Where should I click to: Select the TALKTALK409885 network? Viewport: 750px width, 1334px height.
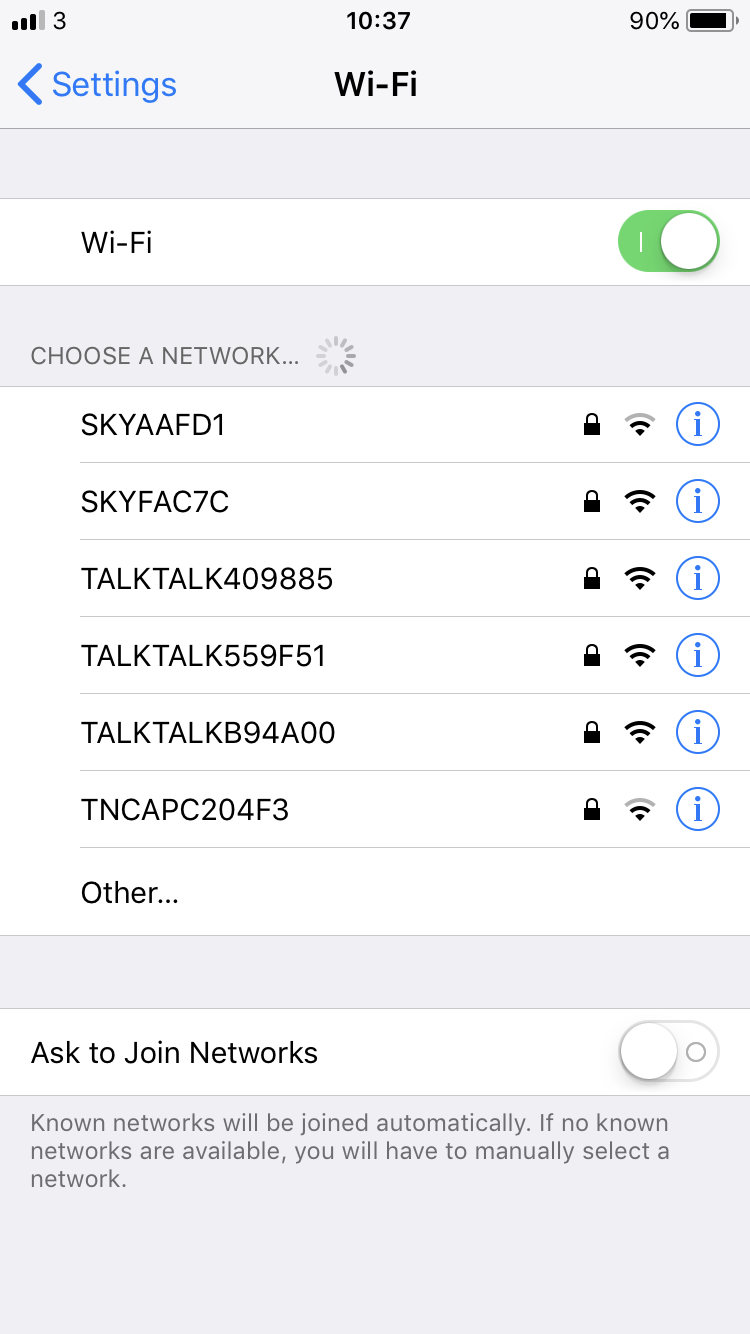click(375, 578)
